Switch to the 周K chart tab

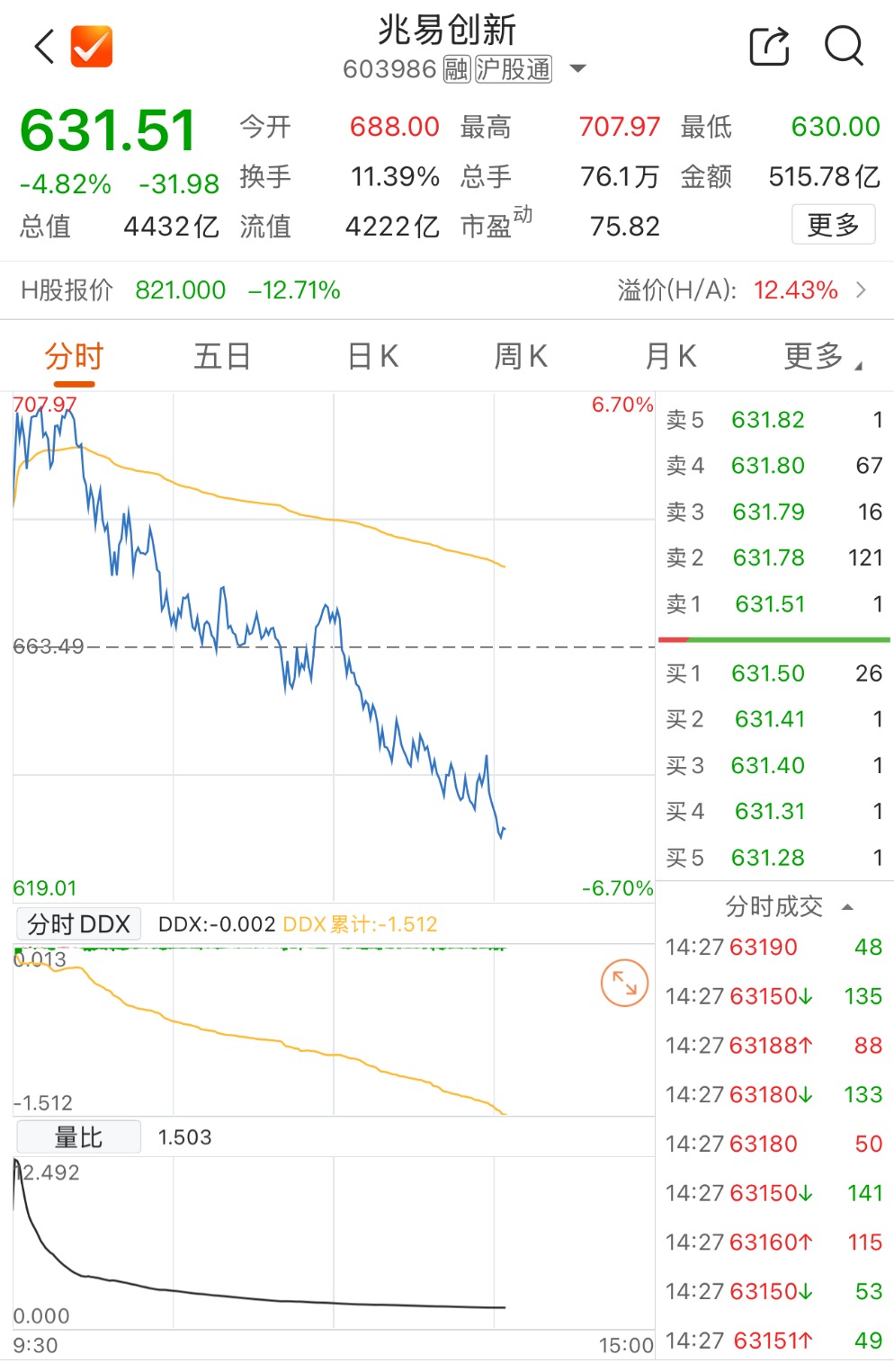[x=521, y=357]
